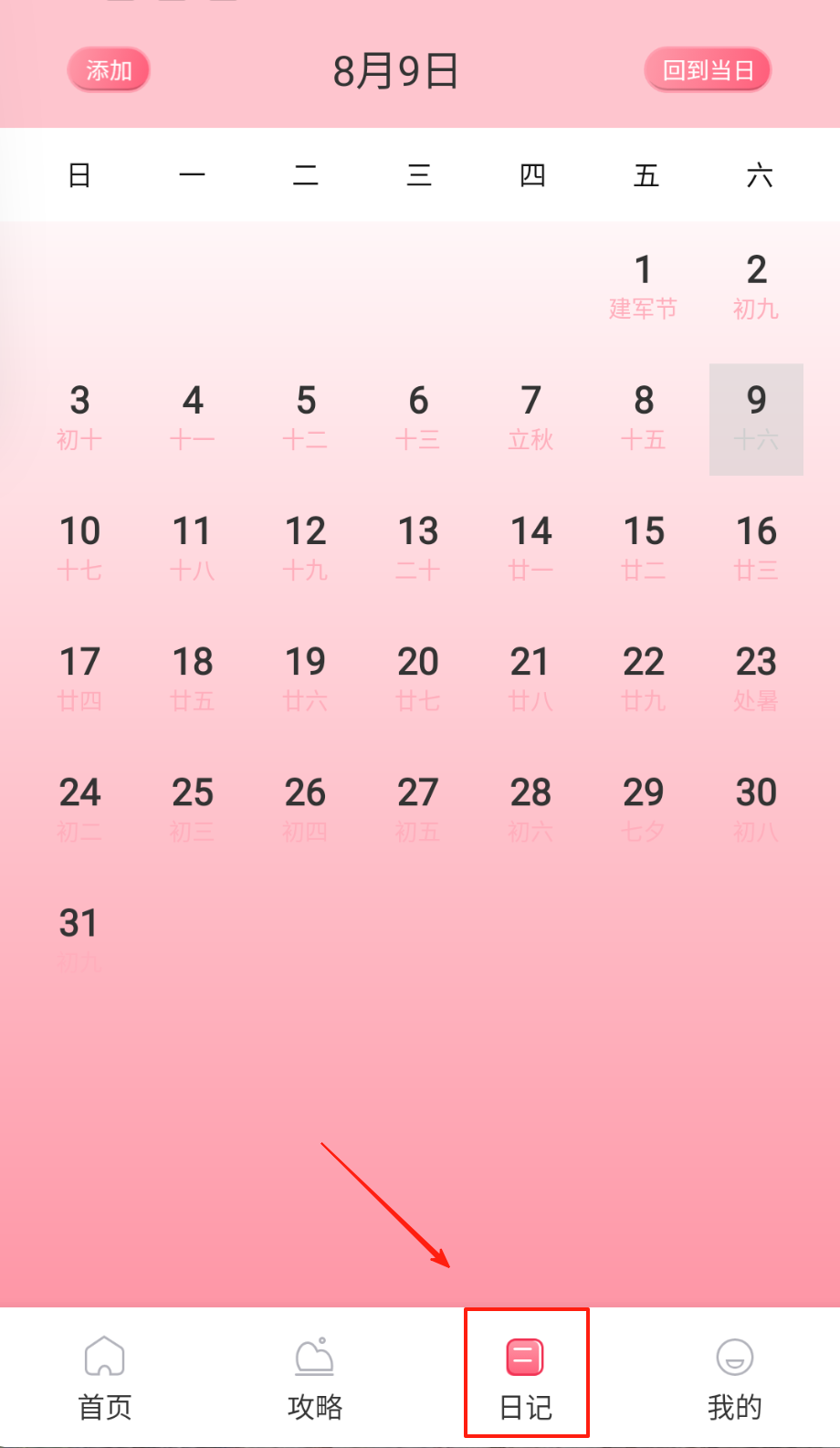This screenshot has width=840, height=1448.
Task: Return to today via 回到当日
Action: (x=708, y=70)
